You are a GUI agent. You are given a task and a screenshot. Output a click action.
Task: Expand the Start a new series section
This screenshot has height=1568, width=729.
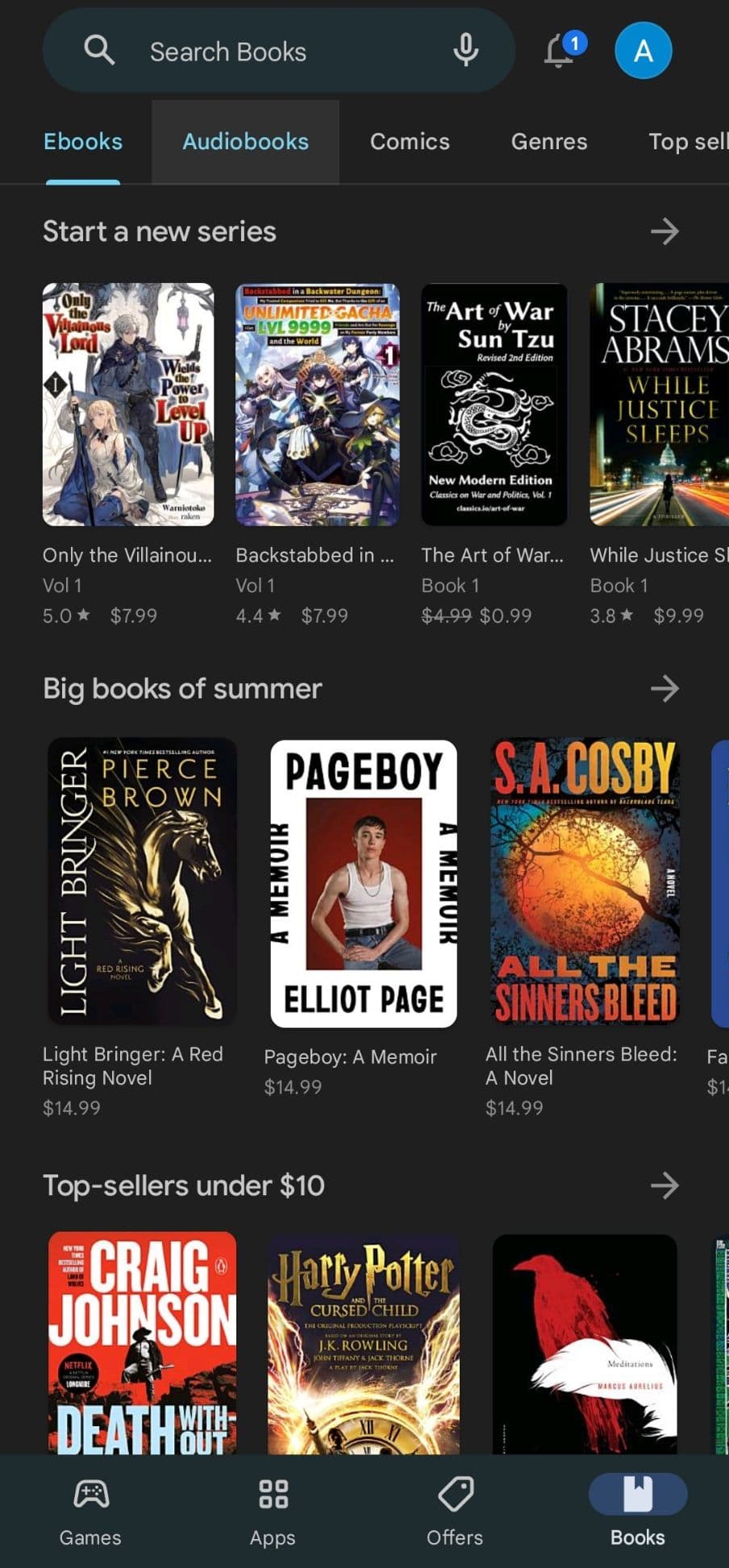[664, 232]
